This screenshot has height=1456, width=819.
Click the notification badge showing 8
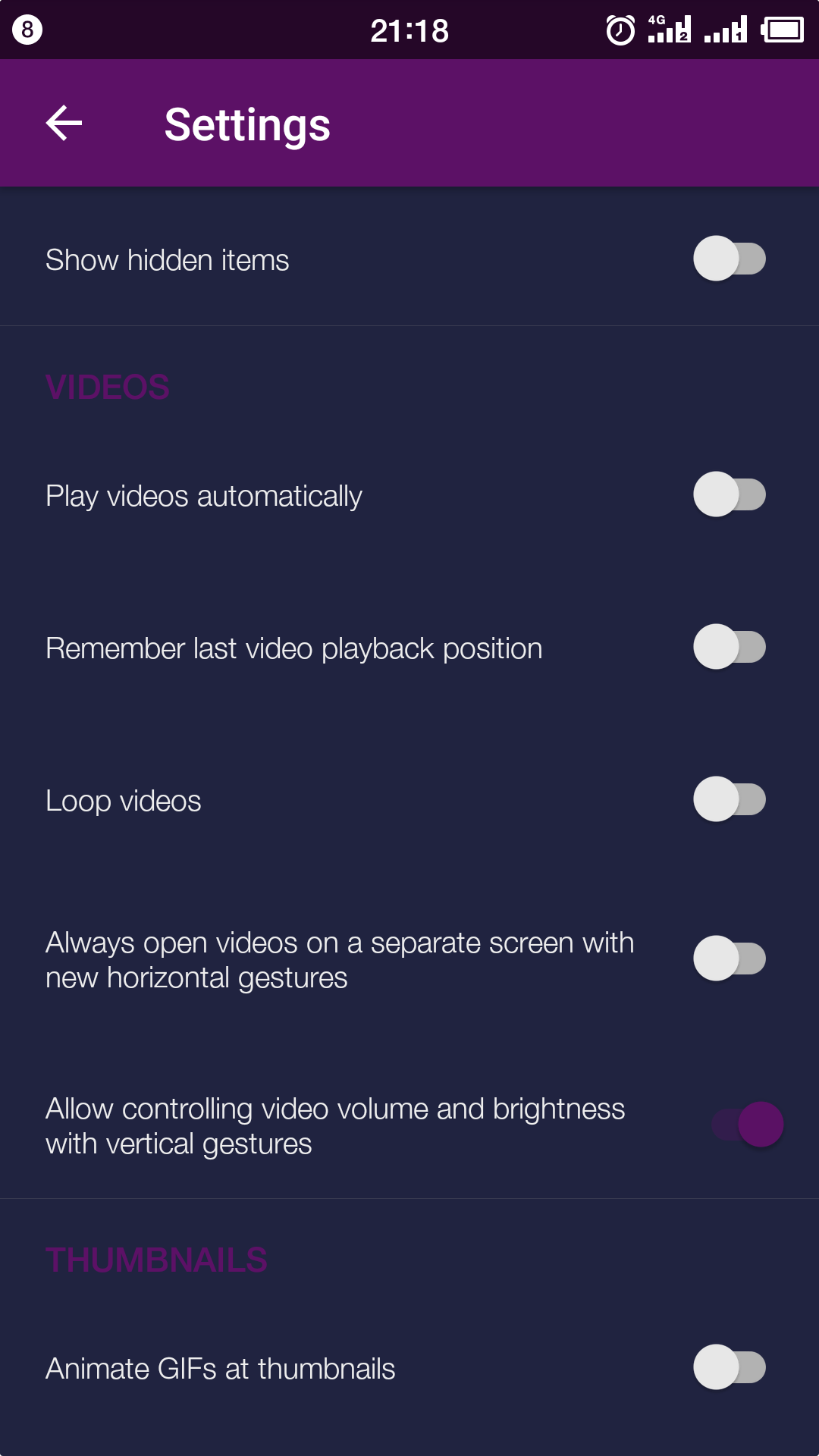[x=26, y=30]
